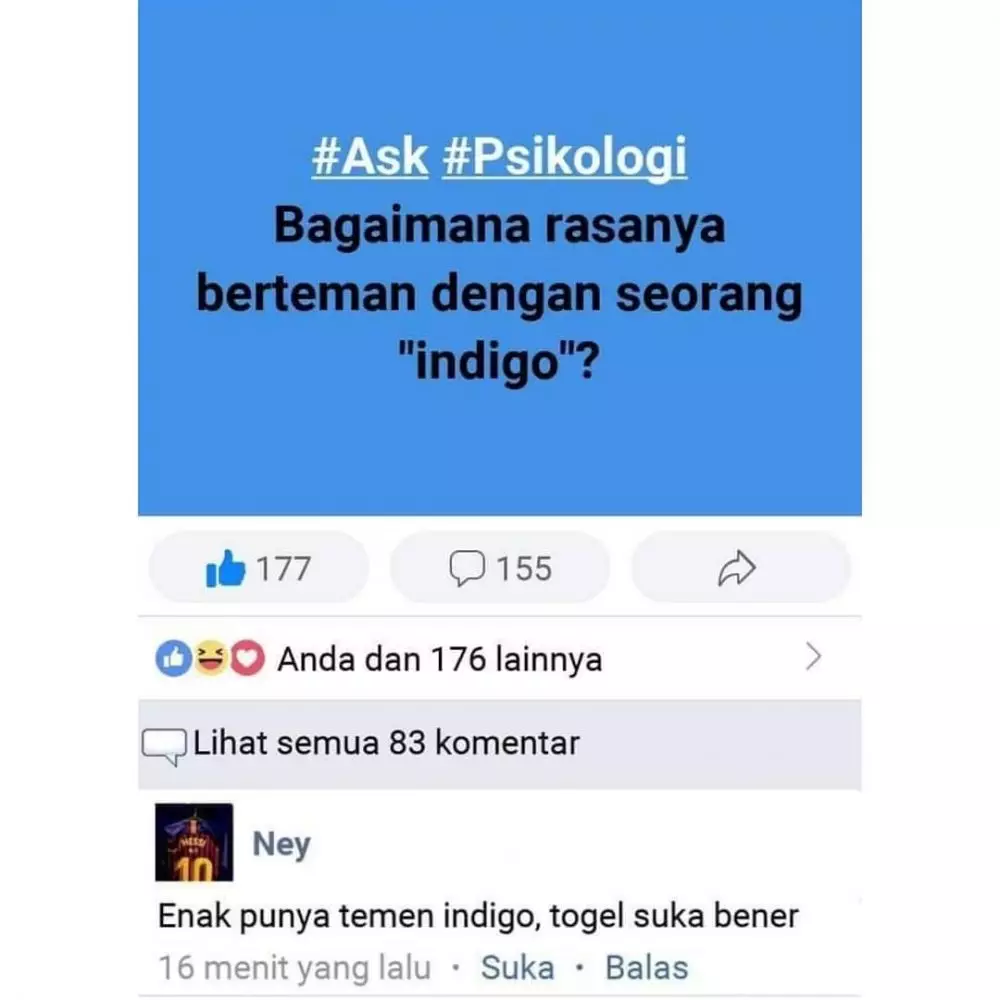This screenshot has height=1000, width=1000.
Task: Like Ney's comment with Suka
Action: (517, 968)
